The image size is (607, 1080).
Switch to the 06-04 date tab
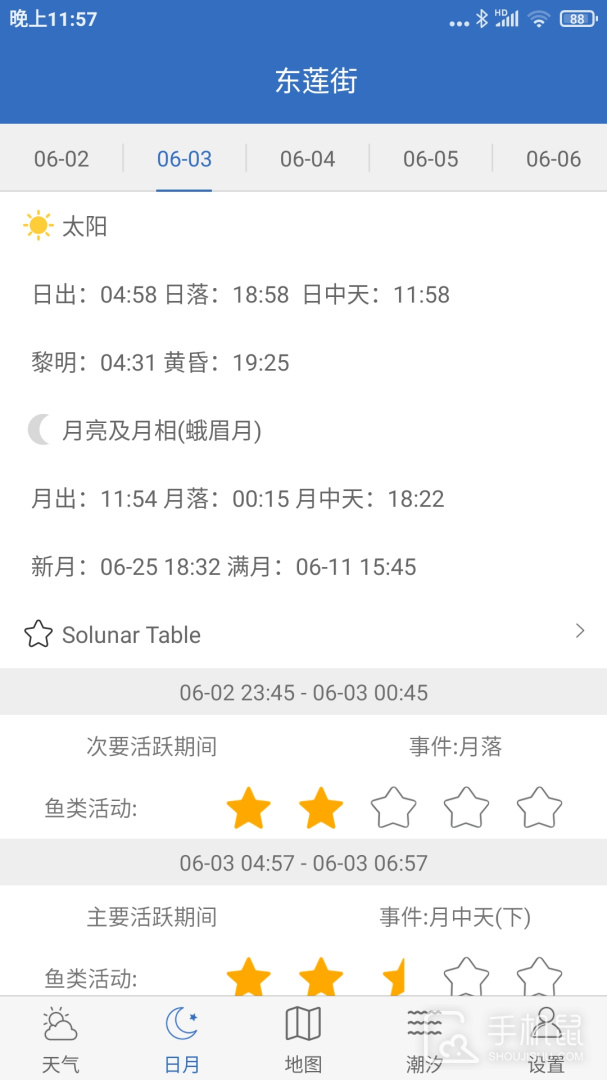click(x=308, y=159)
